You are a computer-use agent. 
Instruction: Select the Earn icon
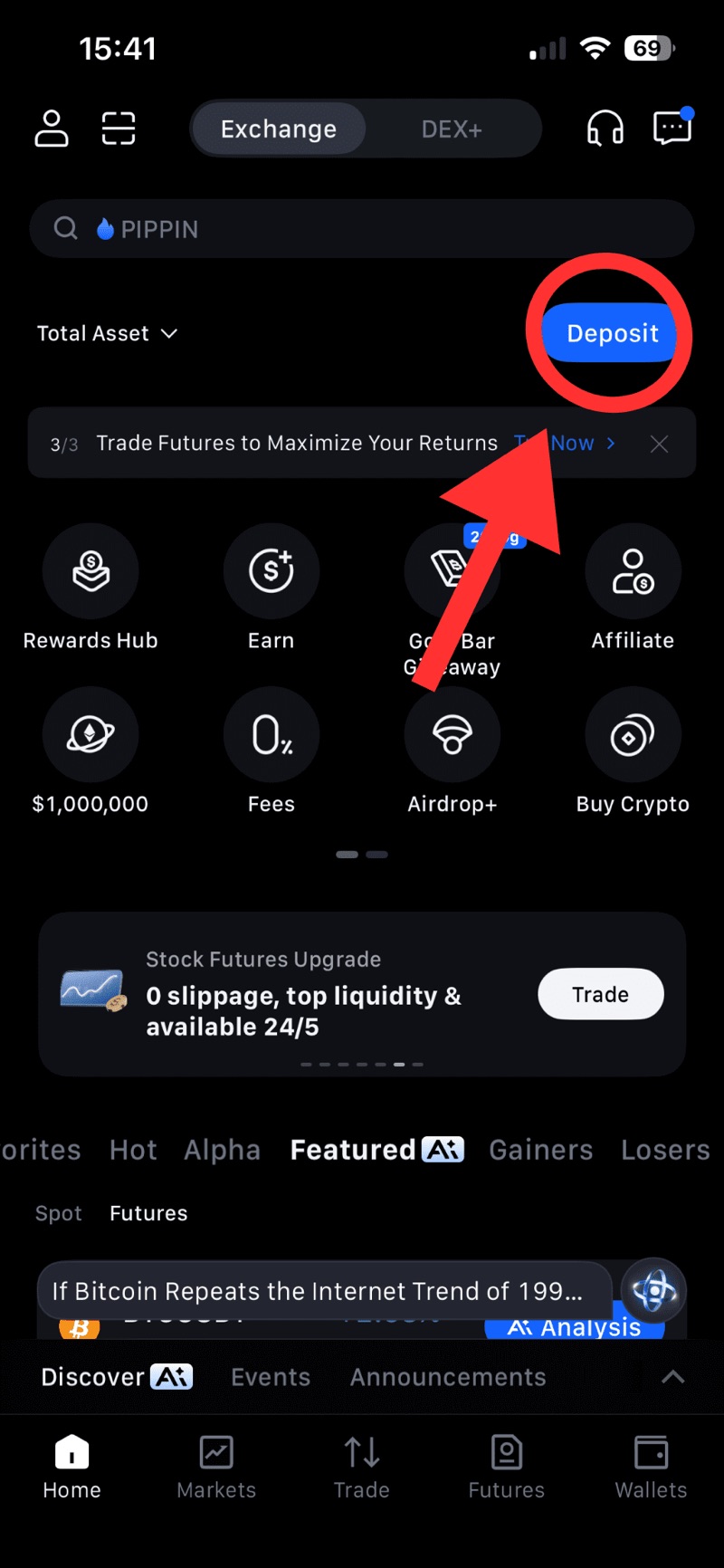coord(271,570)
